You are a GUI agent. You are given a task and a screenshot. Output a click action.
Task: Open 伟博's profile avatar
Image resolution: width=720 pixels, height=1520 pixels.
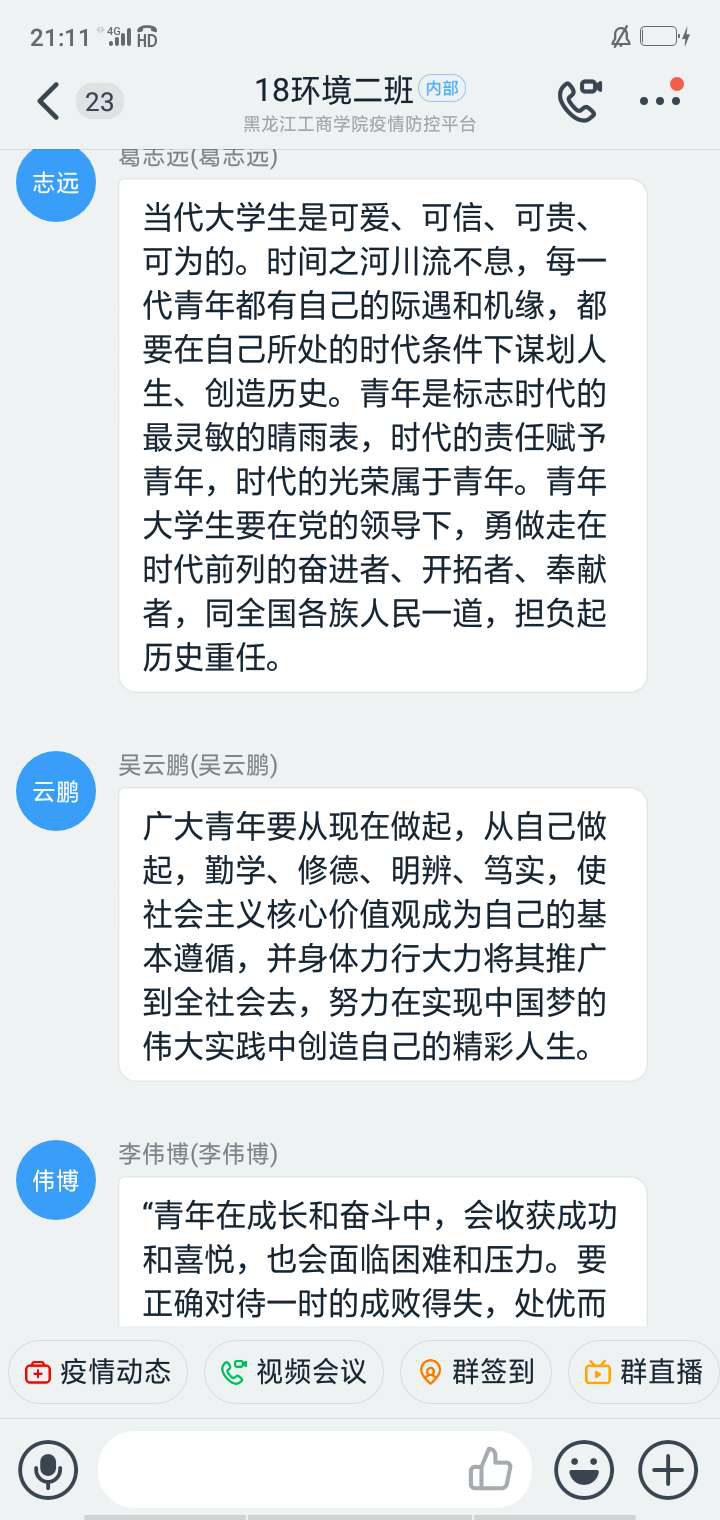[56, 1180]
